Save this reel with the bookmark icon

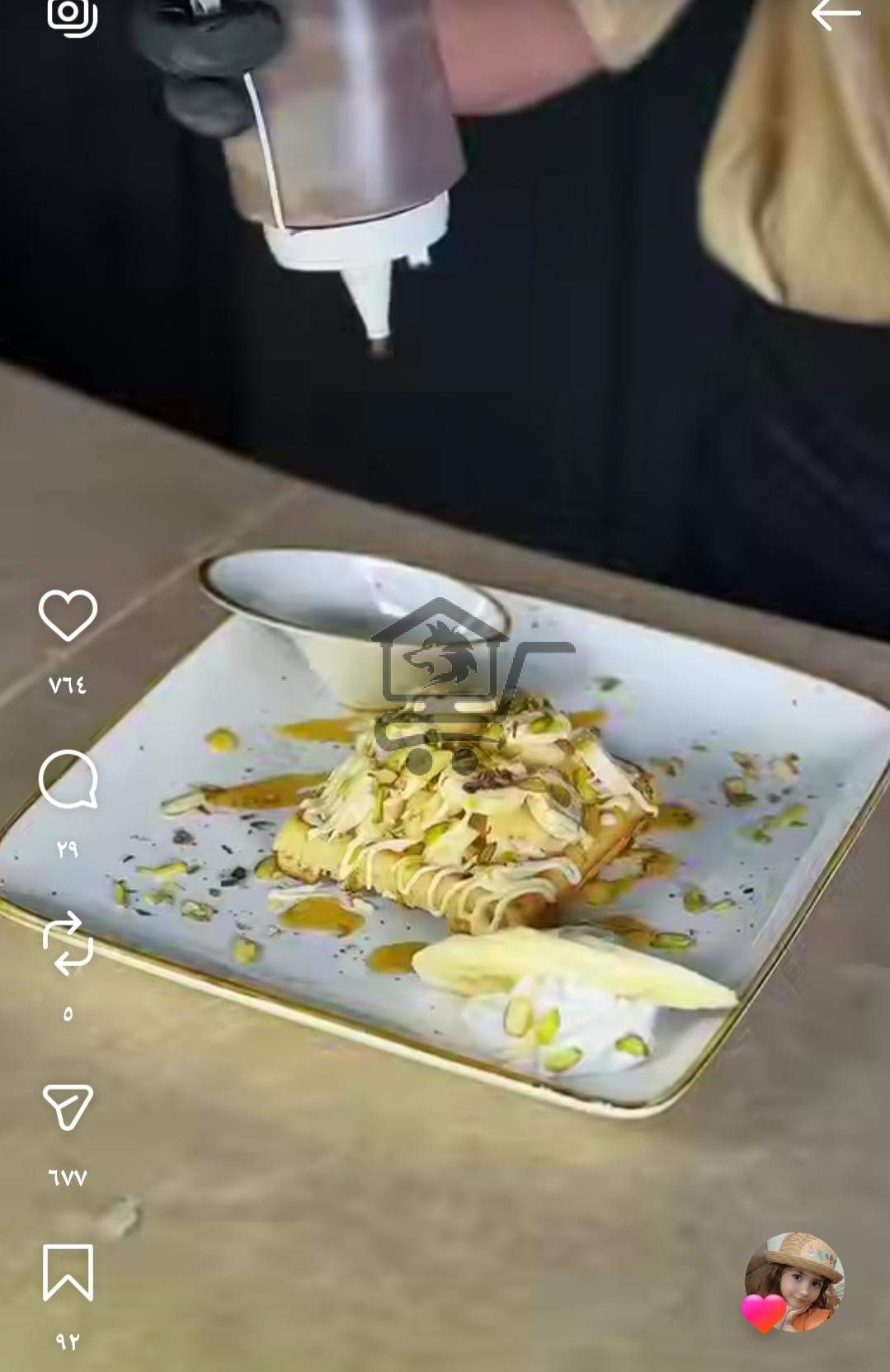pos(68,1272)
